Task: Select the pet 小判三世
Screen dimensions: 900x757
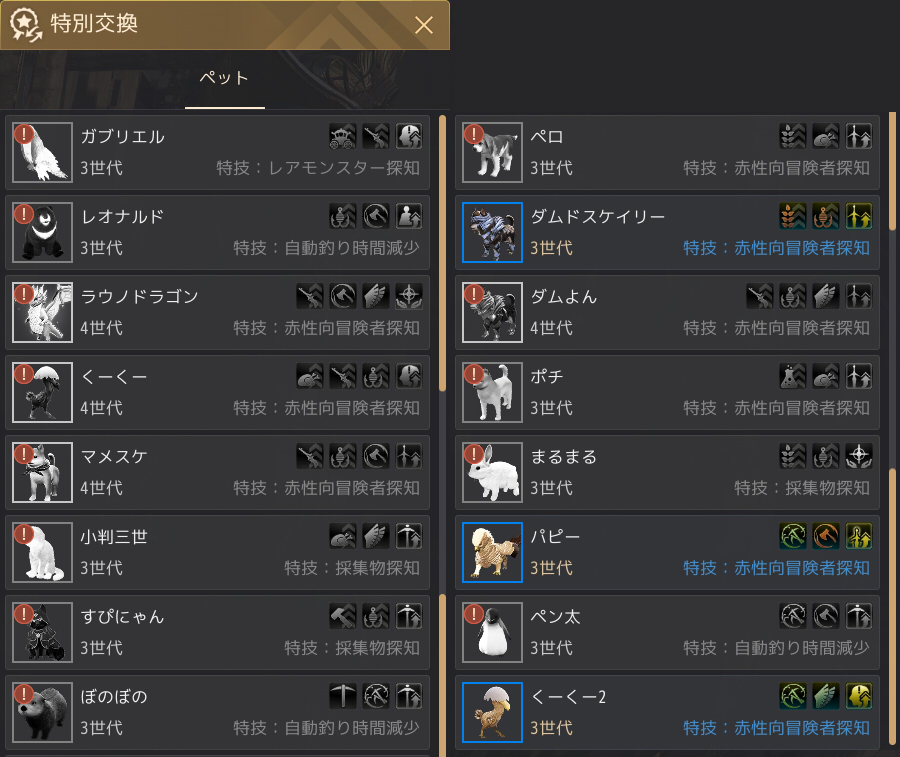Action: click(x=218, y=553)
